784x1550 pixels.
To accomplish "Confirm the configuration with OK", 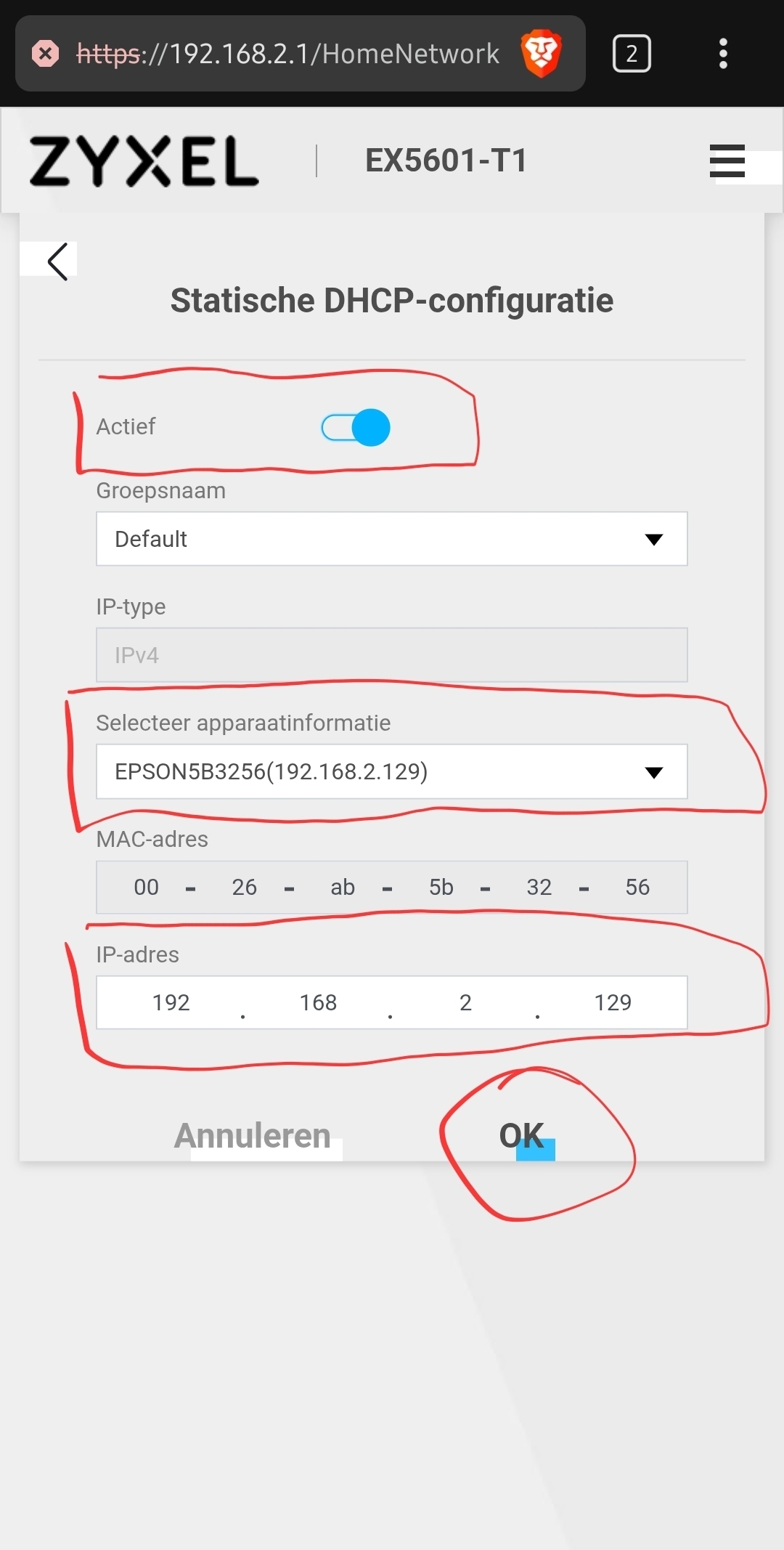I will point(521,1135).
